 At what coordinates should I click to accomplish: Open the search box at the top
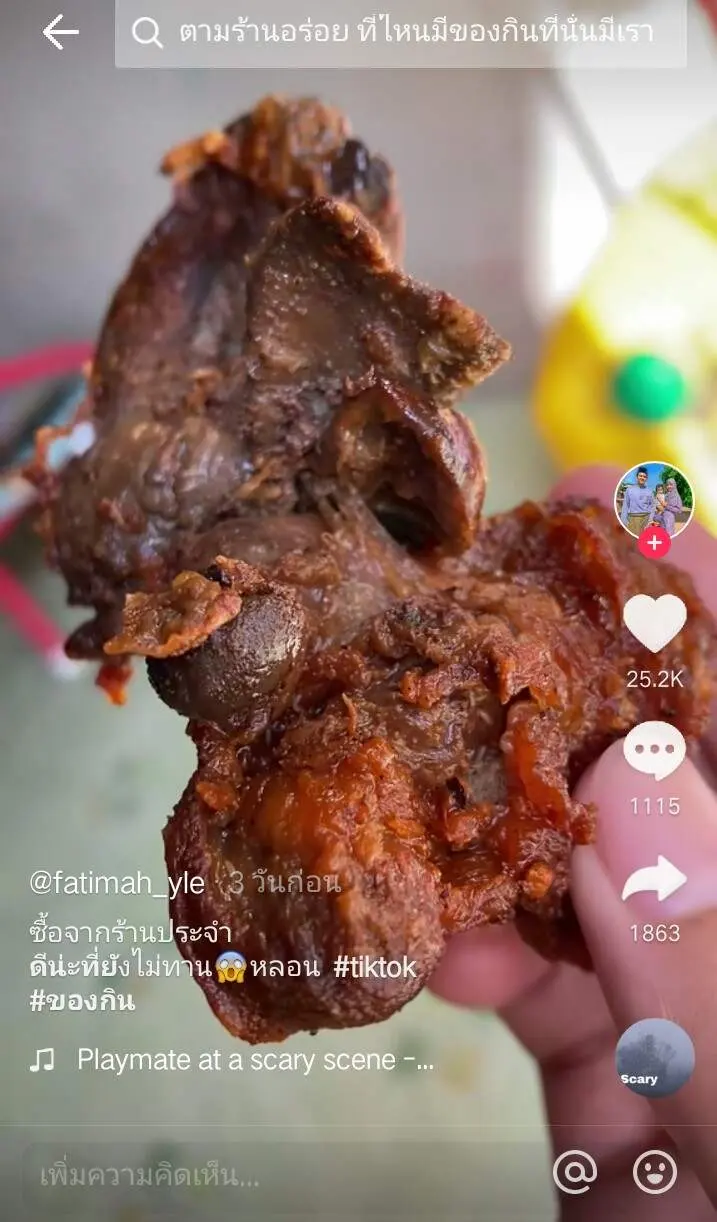coord(400,33)
